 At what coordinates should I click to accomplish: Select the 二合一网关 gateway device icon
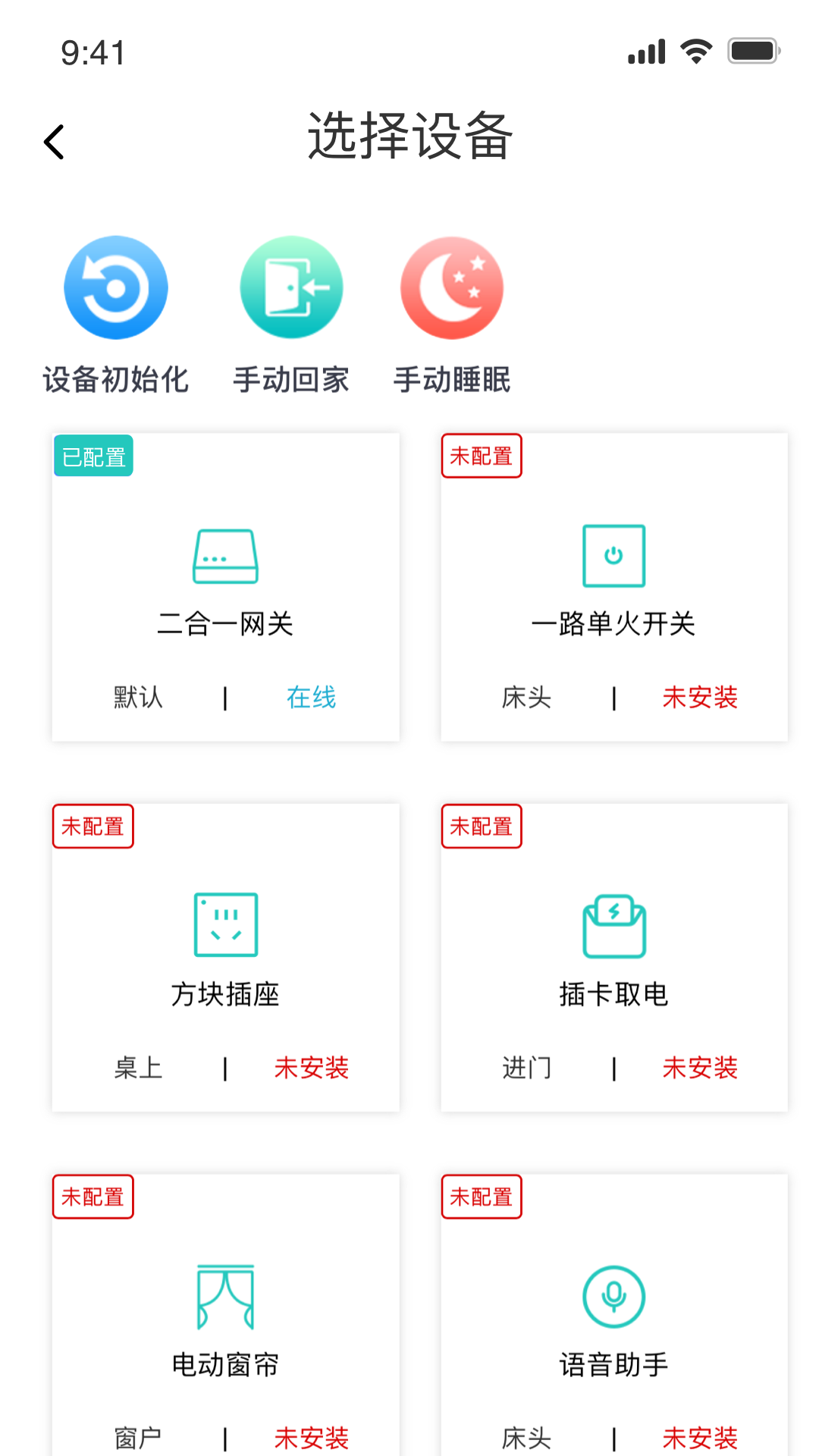point(224,556)
